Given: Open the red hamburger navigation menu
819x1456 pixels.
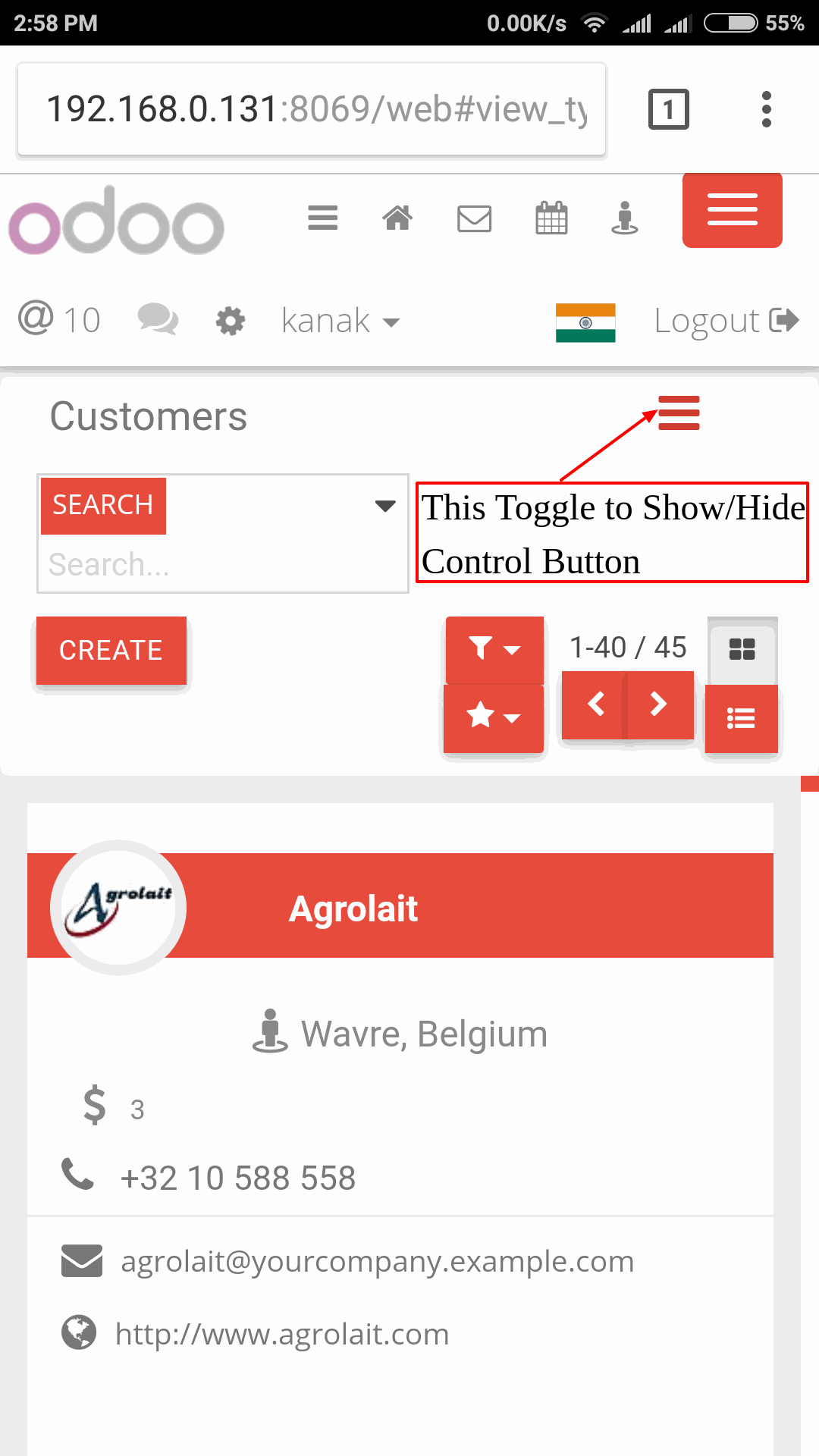Looking at the screenshot, I should click(x=733, y=210).
